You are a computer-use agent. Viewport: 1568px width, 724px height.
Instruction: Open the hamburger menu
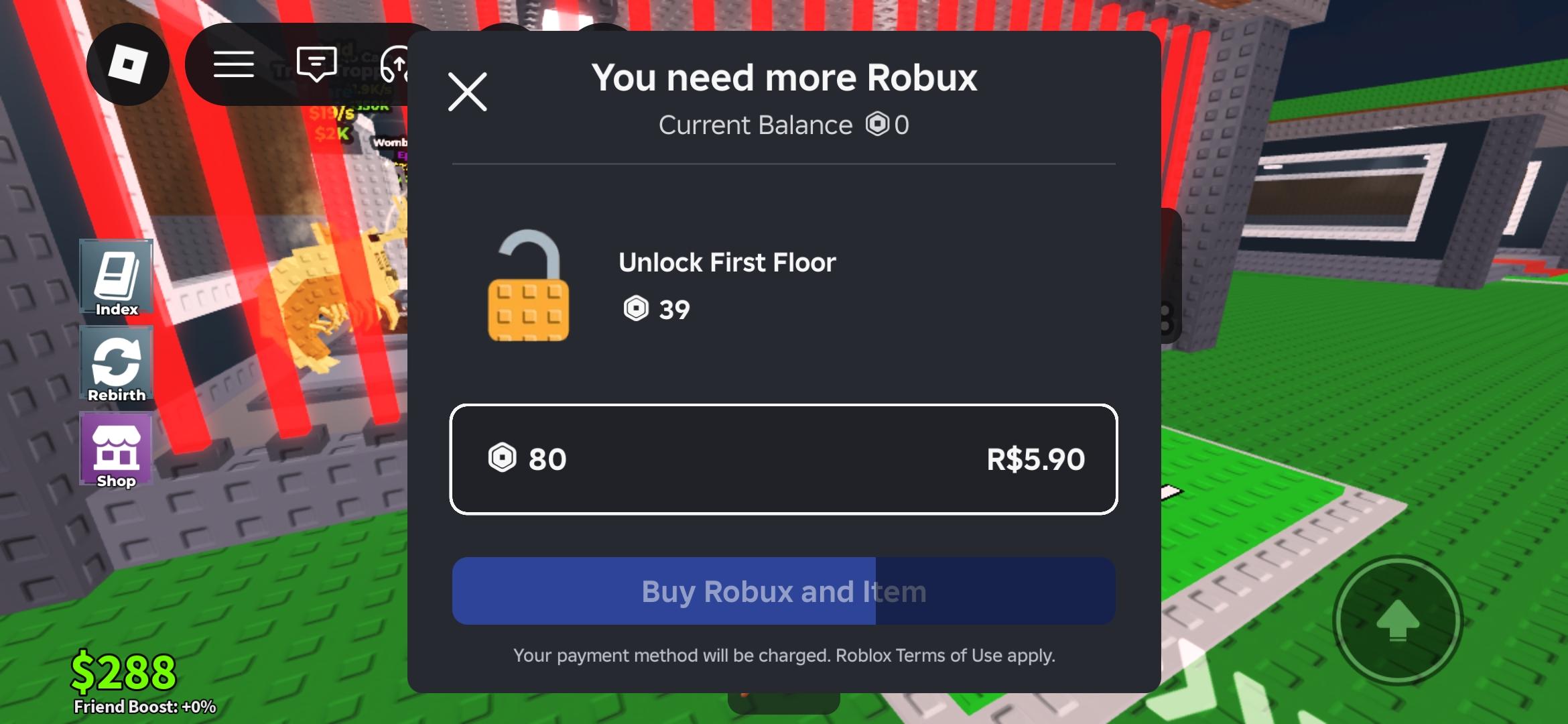pyautogui.click(x=233, y=64)
